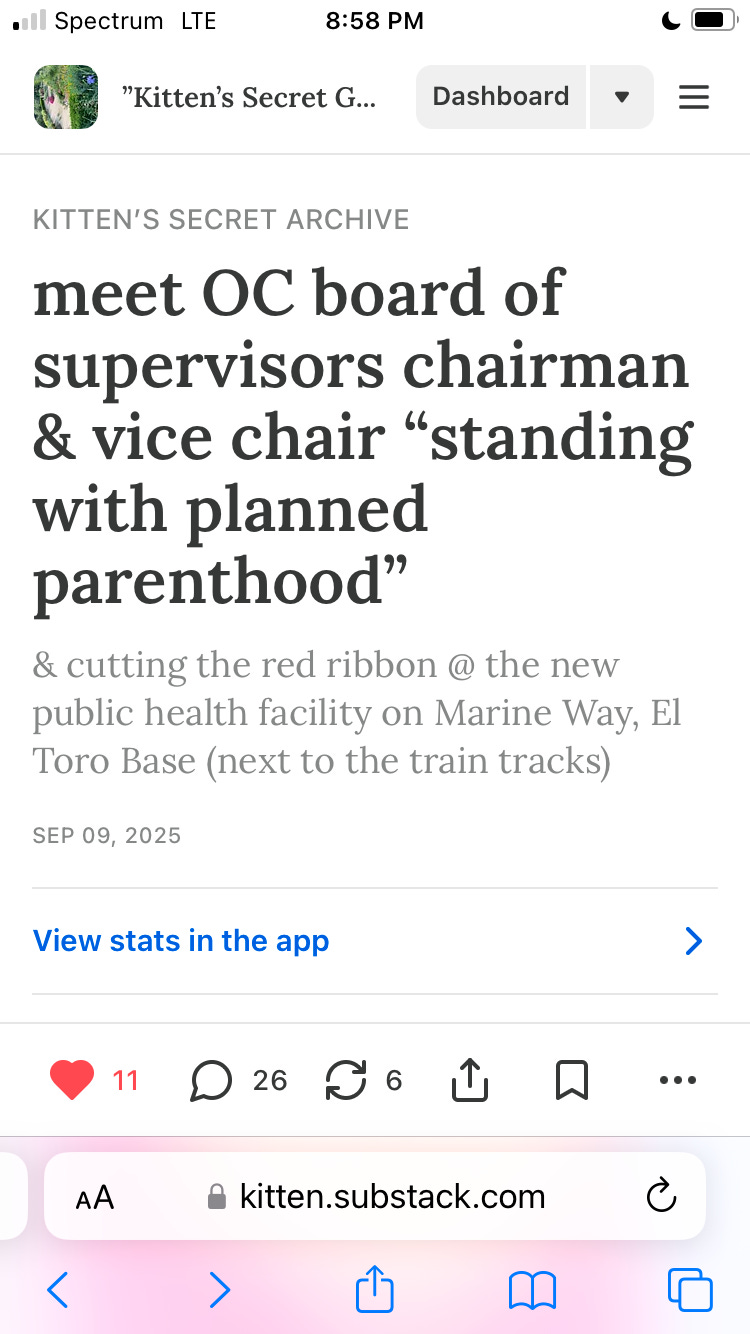The width and height of the screenshot is (750, 1334).
Task: Open Safari's share sheet
Action: pos(375,1288)
